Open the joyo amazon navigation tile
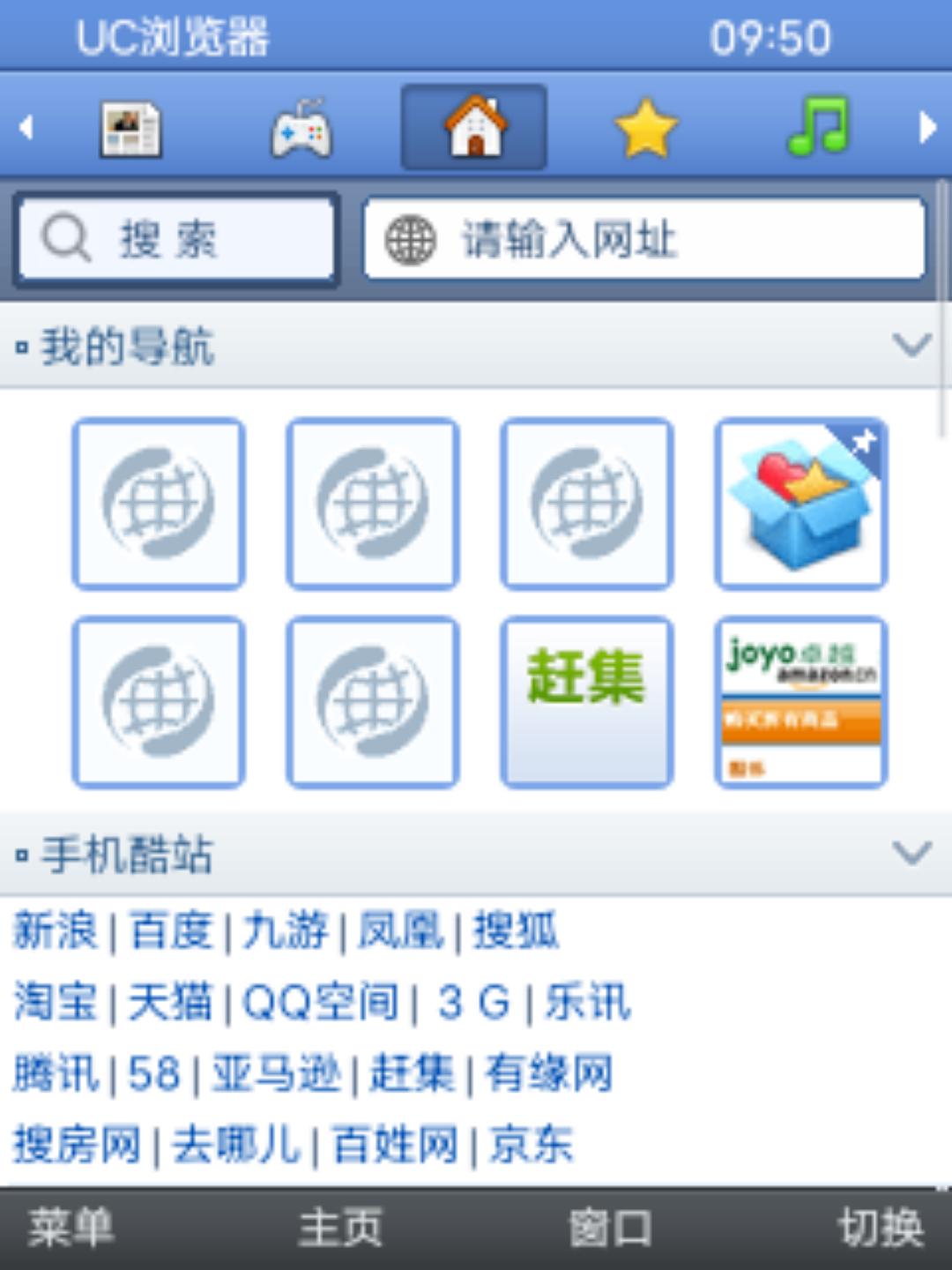Screen dimensions: 952x1270 (800, 701)
